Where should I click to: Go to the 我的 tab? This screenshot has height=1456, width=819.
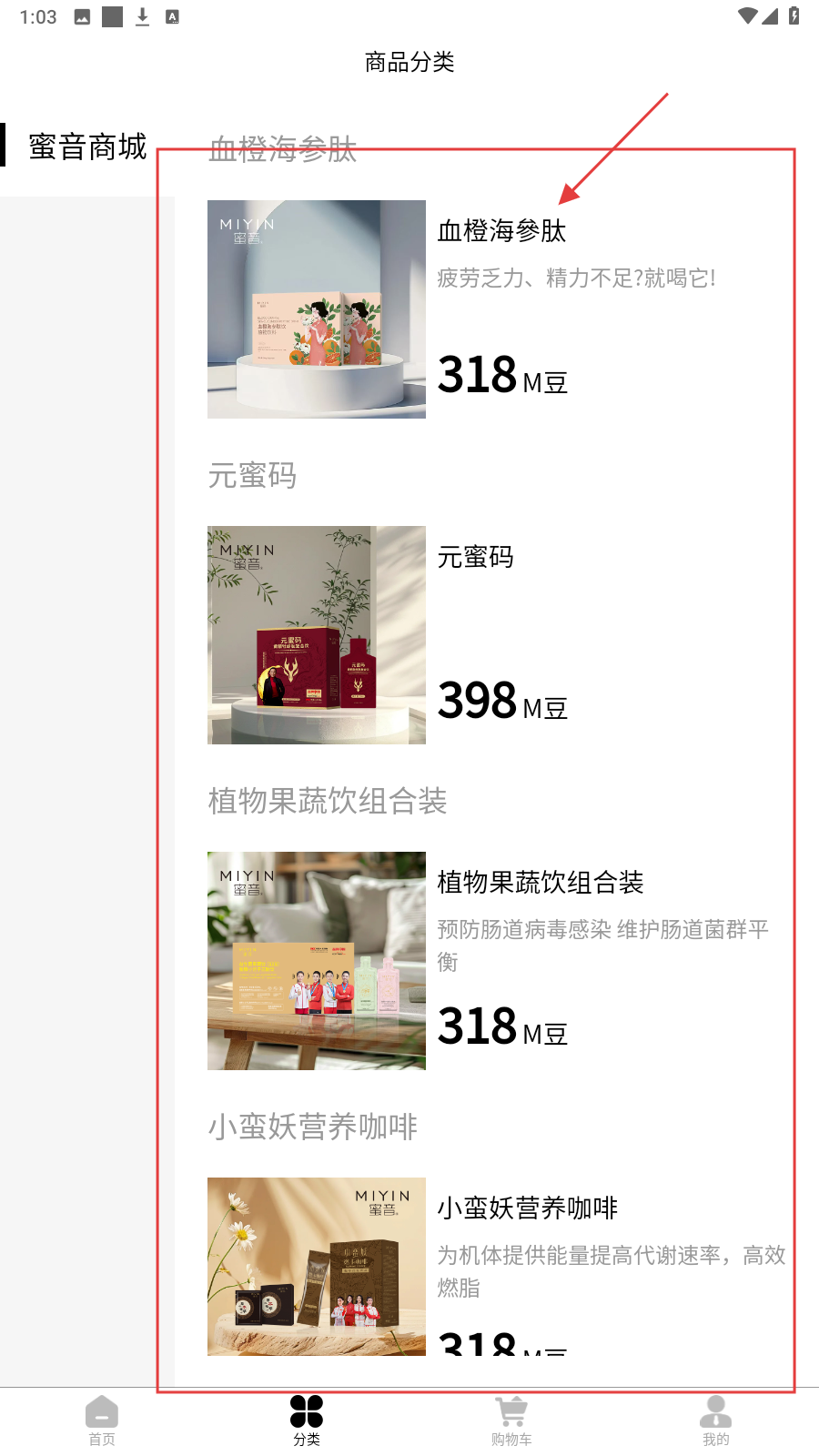[x=716, y=1420]
